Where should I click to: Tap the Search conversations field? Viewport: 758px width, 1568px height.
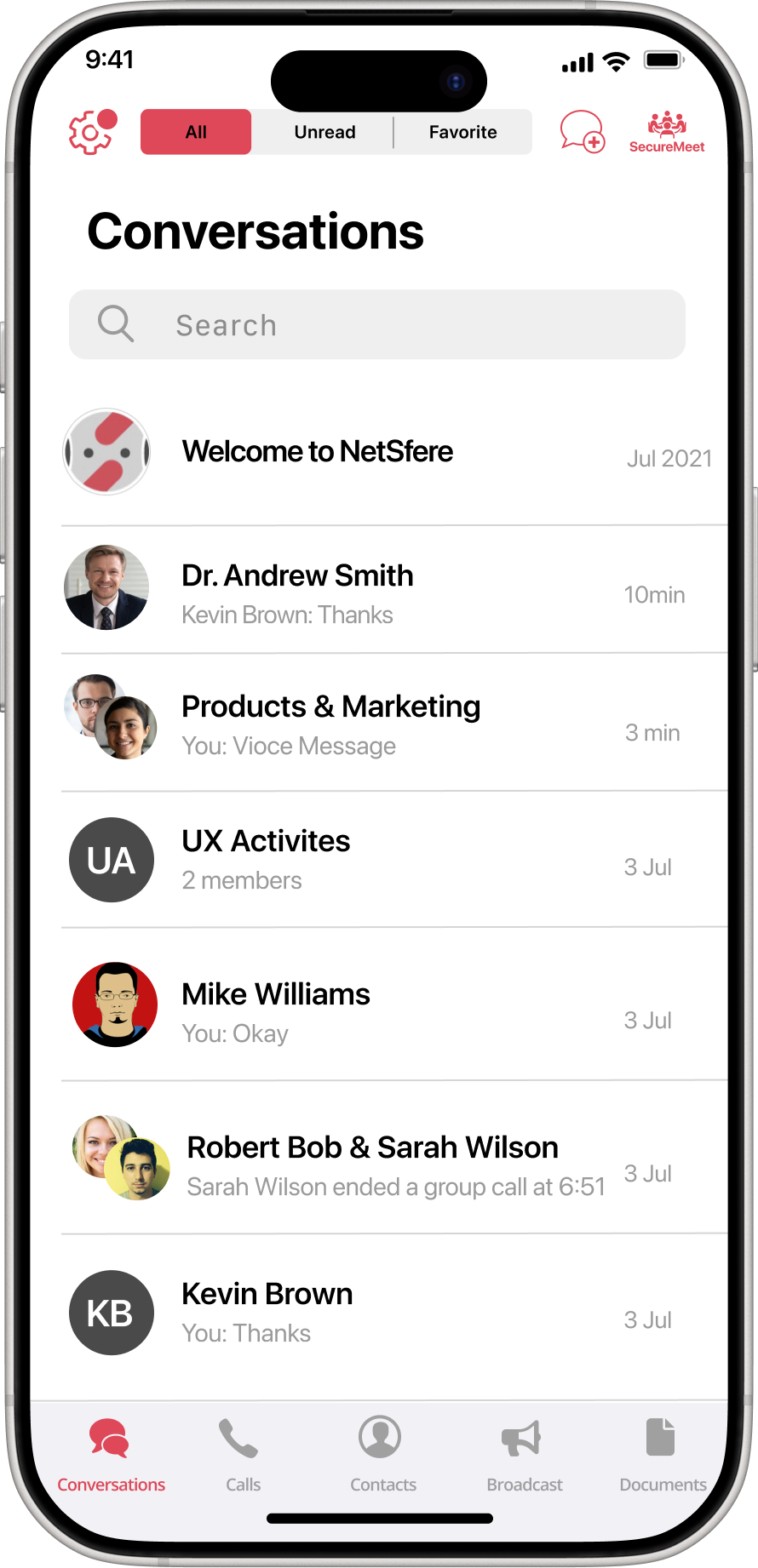(377, 324)
